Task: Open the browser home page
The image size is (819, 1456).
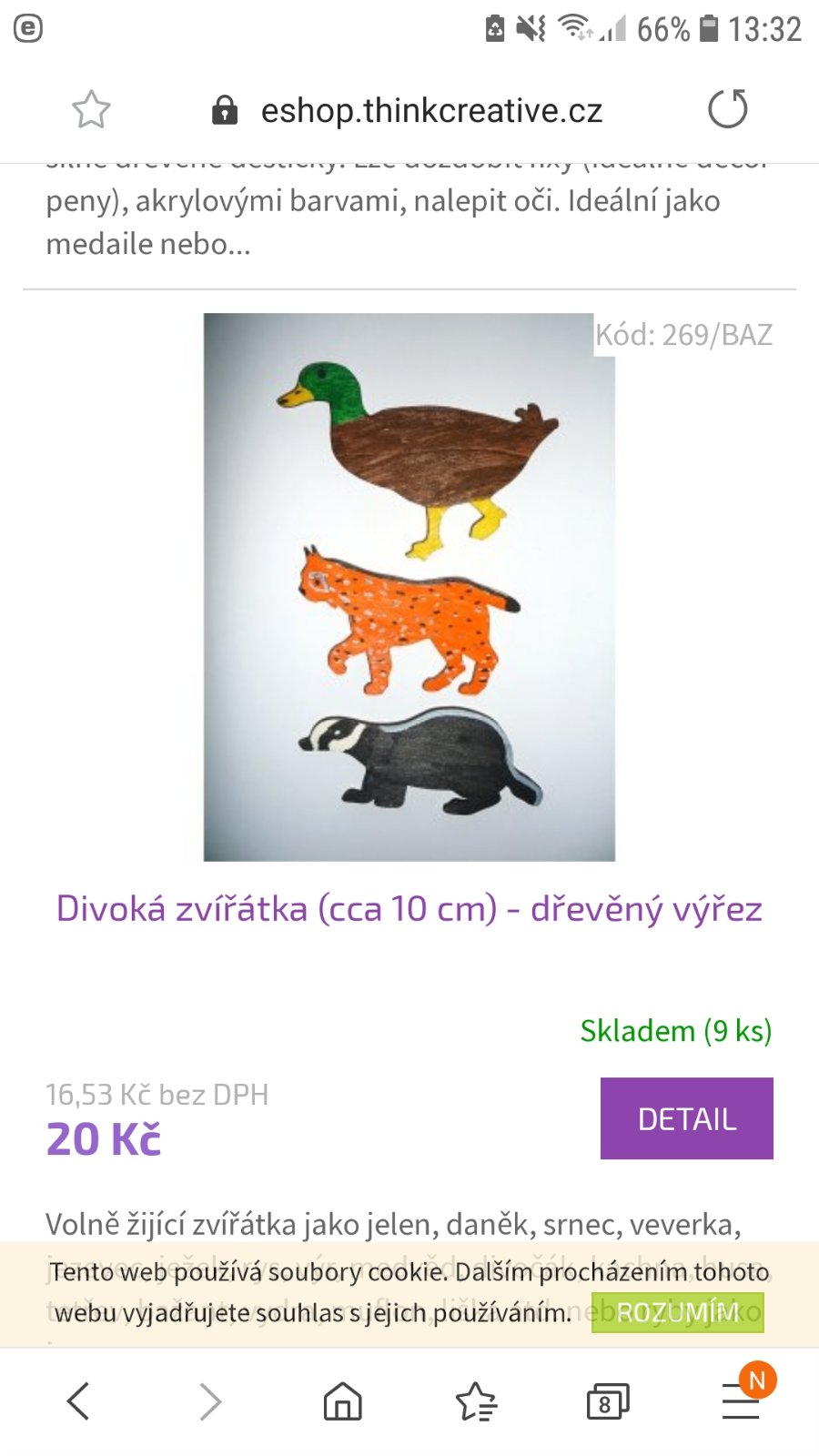Action: click(x=342, y=1401)
